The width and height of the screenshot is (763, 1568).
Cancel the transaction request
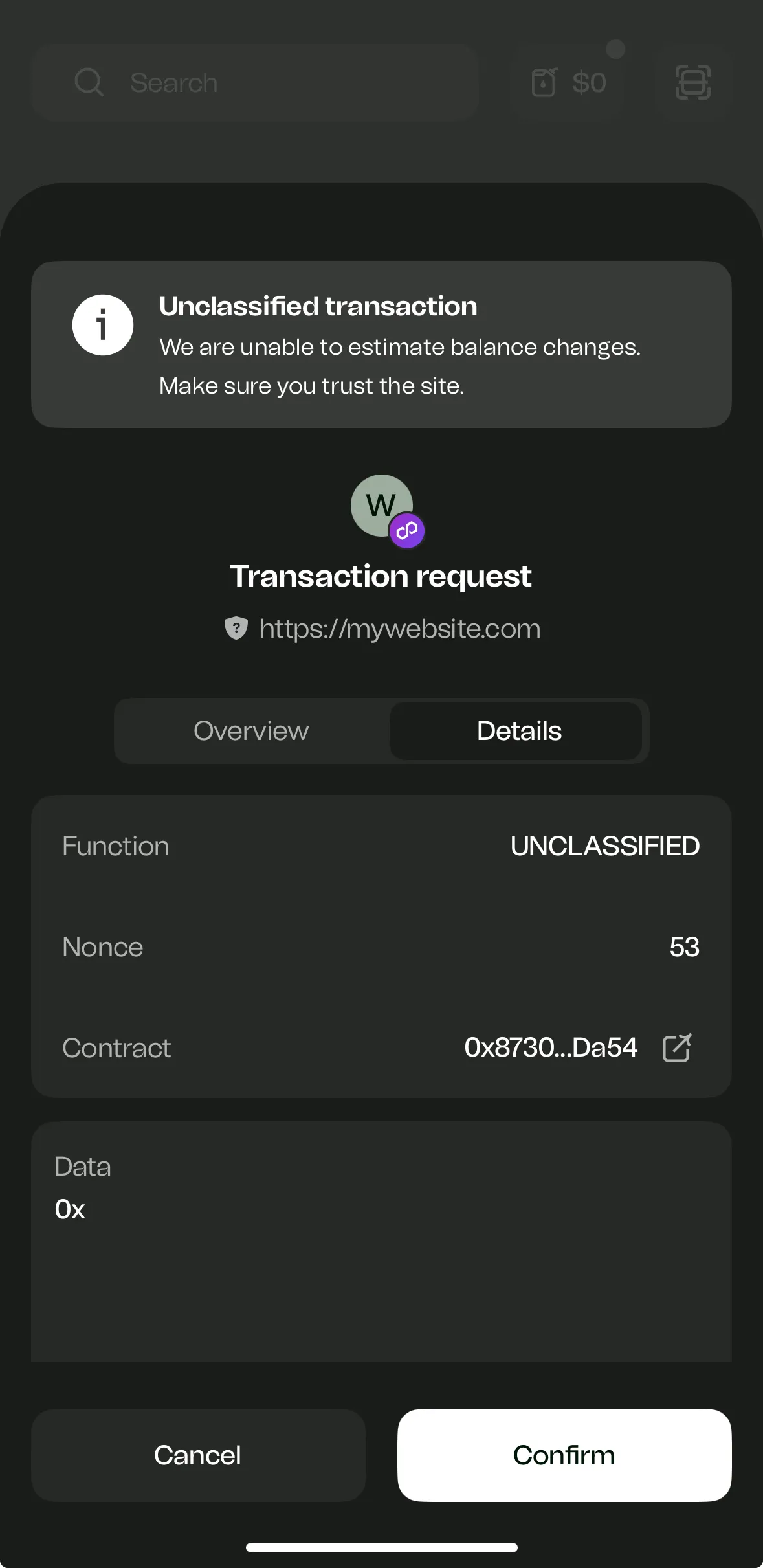(197, 1455)
